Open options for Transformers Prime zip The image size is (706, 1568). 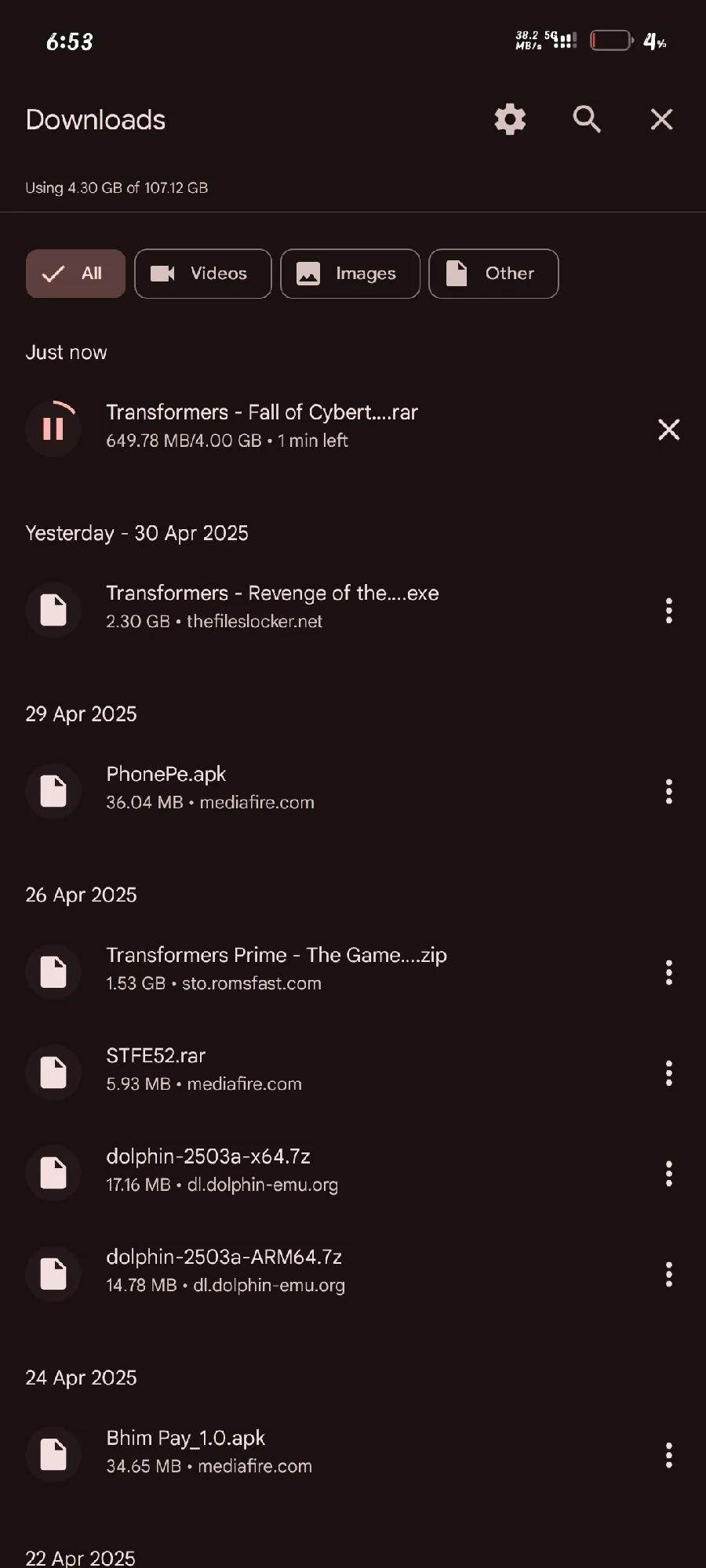668,972
